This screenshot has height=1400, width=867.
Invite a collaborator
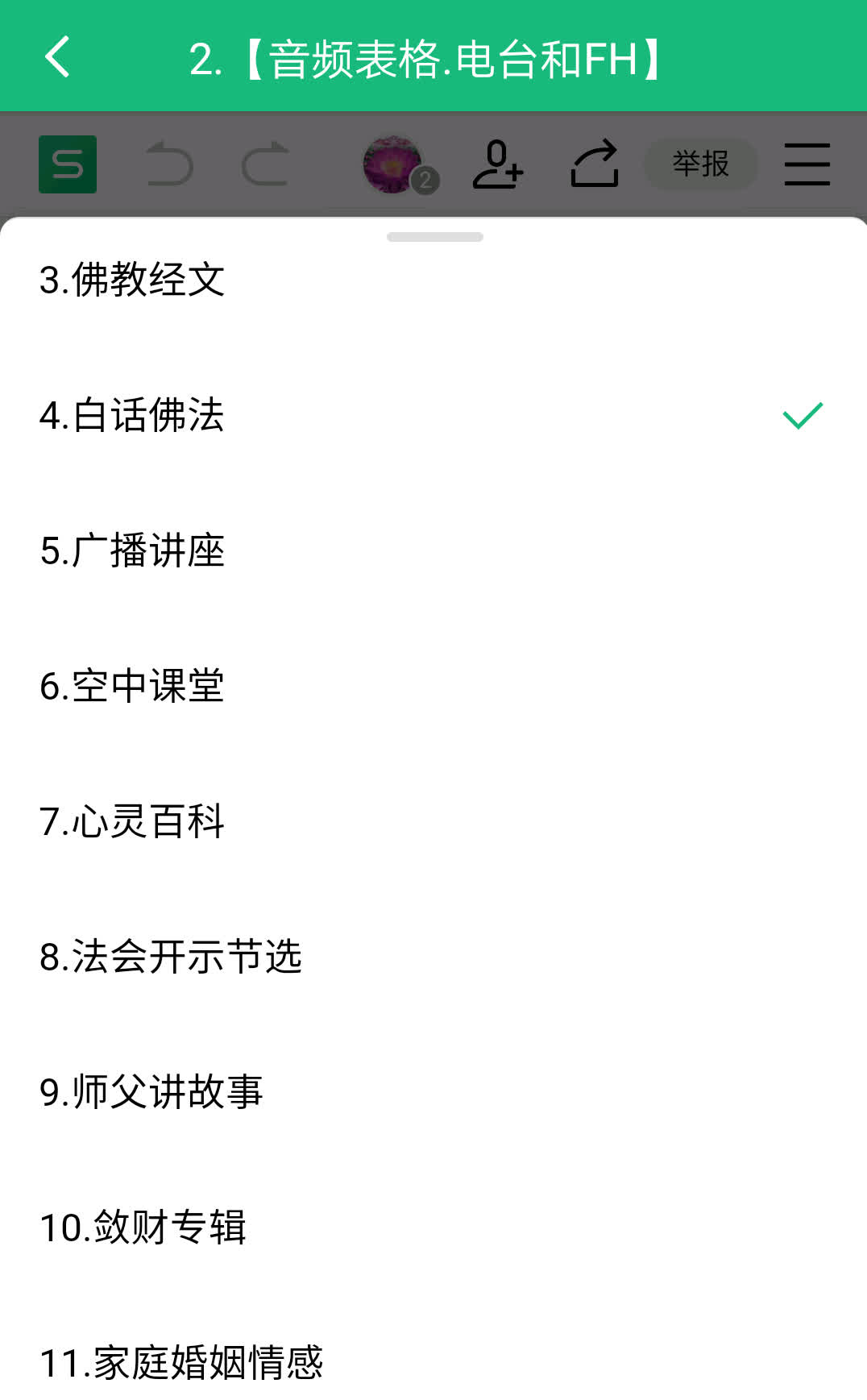pyautogui.click(x=498, y=164)
